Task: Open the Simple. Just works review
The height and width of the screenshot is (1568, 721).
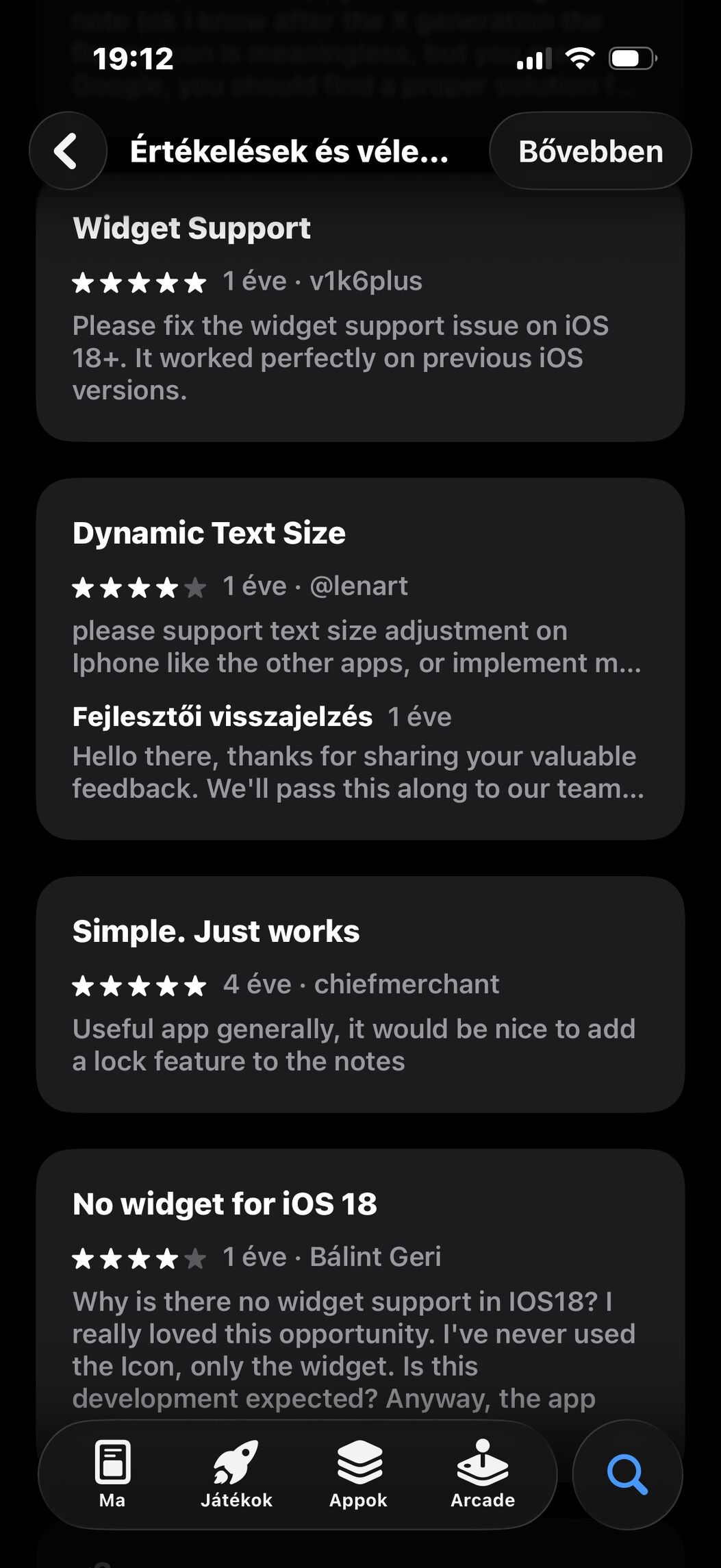Action: (x=360, y=993)
